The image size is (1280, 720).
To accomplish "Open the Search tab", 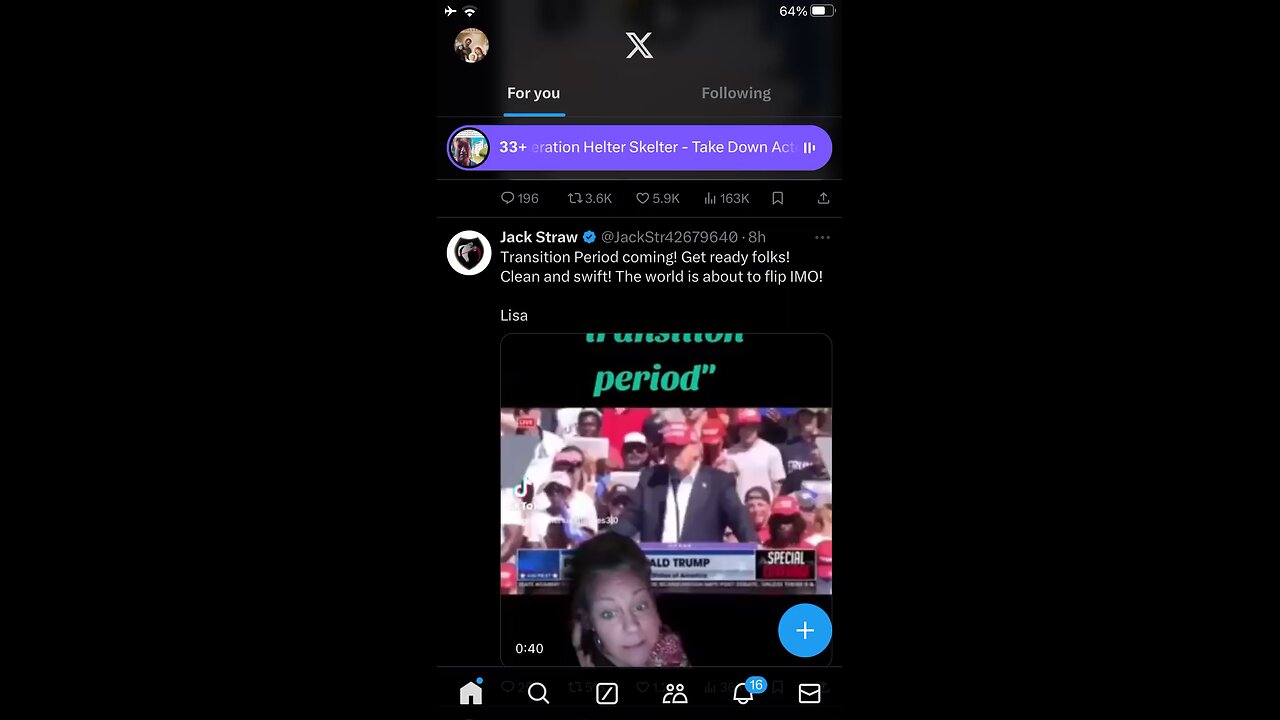I will pyautogui.click(x=538, y=693).
